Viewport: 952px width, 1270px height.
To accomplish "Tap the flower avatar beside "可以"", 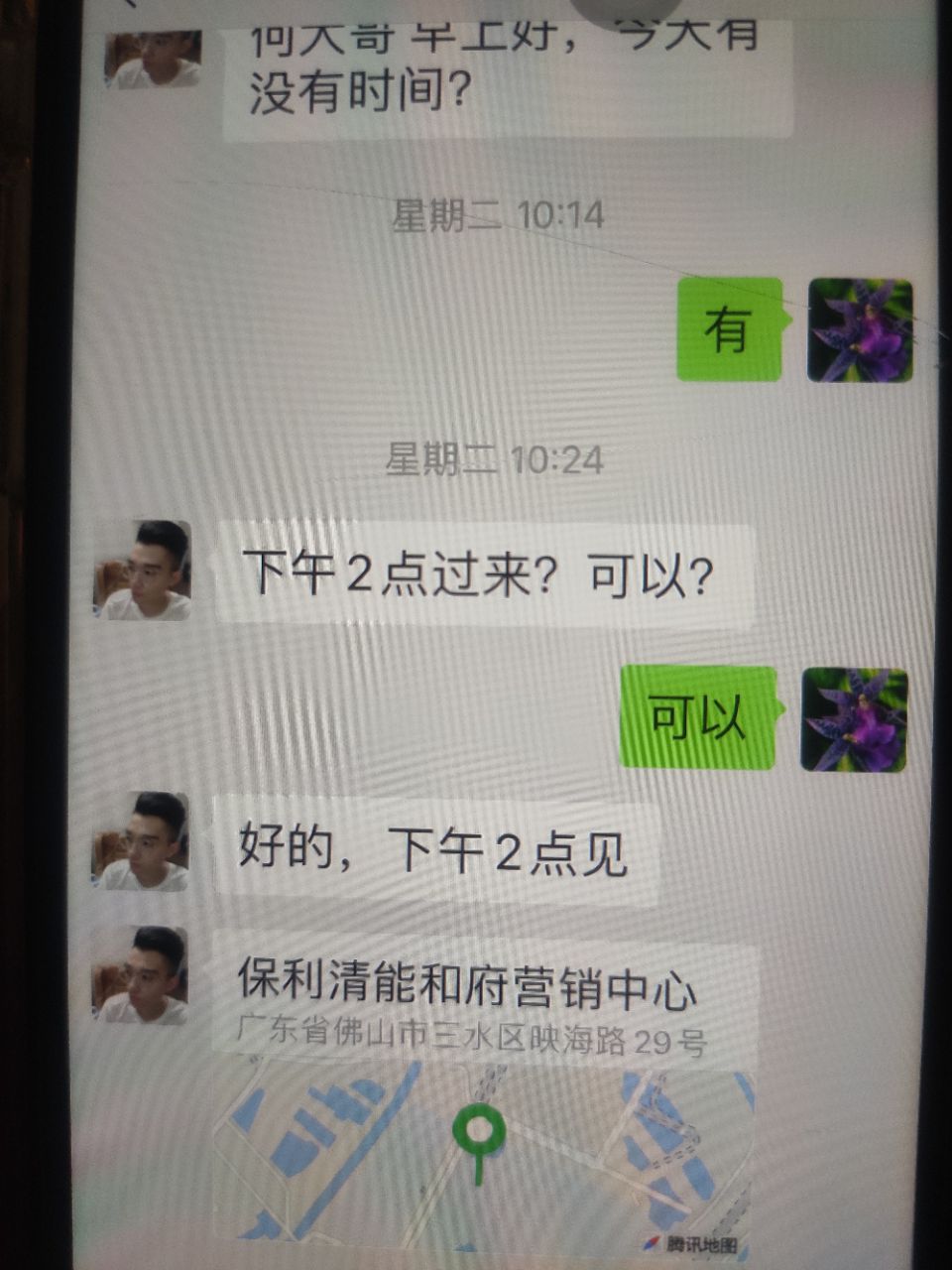I will tap(854, 720).
